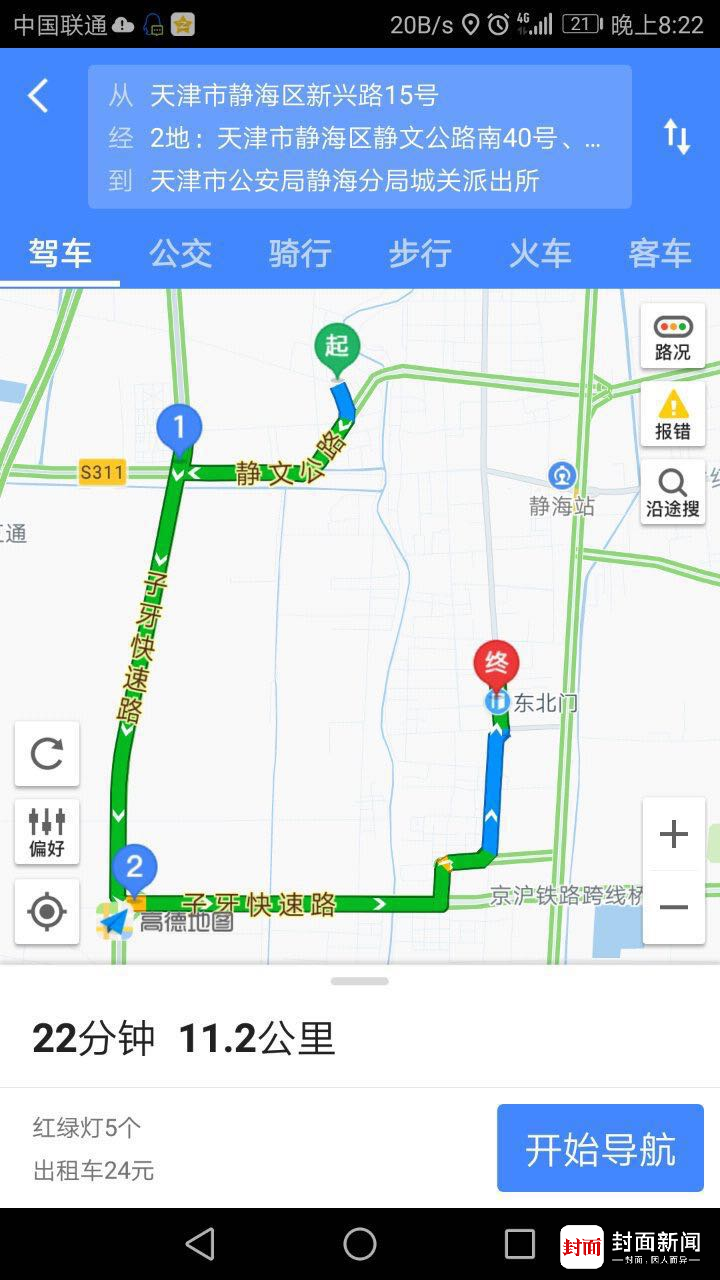This screenshot has height=1280, width=720.
Task: Tap 报错 to report a map error
Action: [x=673, y=415]
